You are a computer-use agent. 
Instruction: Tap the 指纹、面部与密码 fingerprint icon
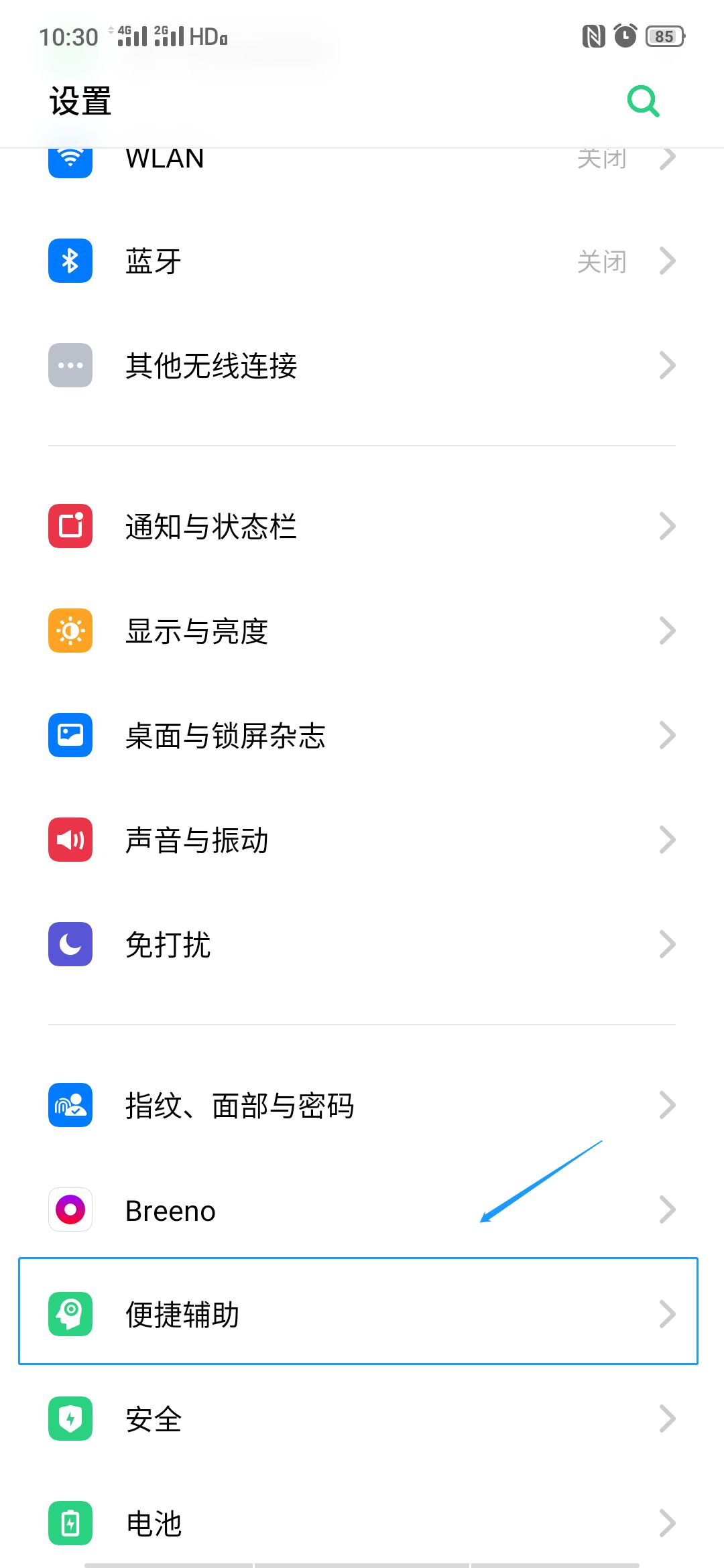click(x=70, y=1106)
